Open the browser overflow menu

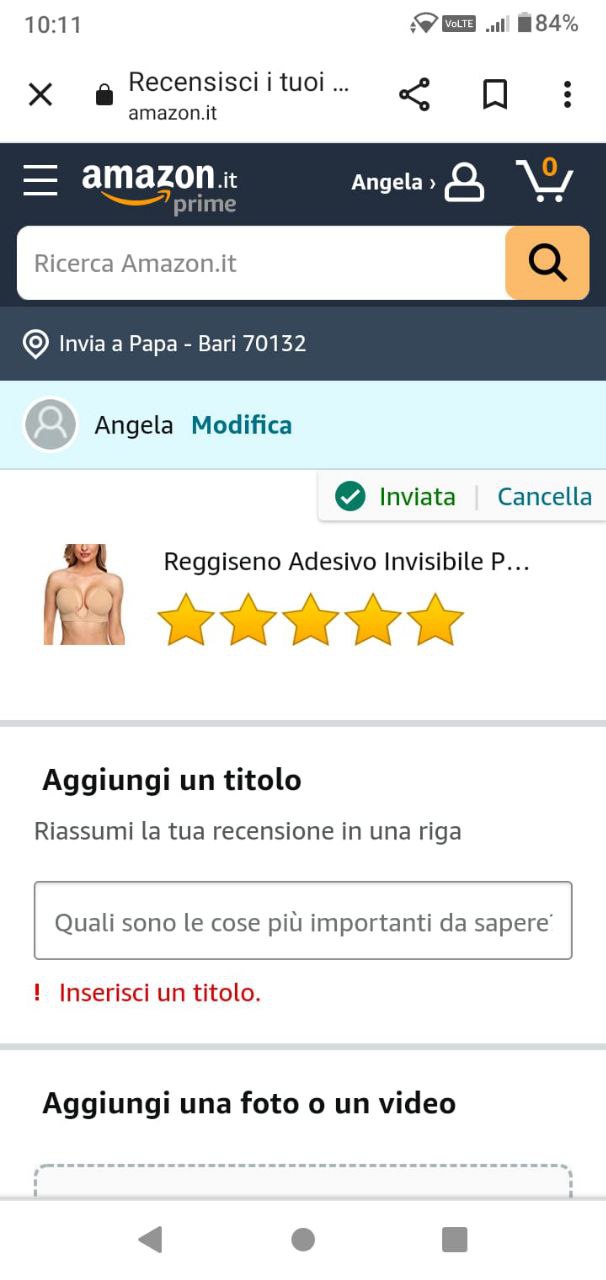567,95
